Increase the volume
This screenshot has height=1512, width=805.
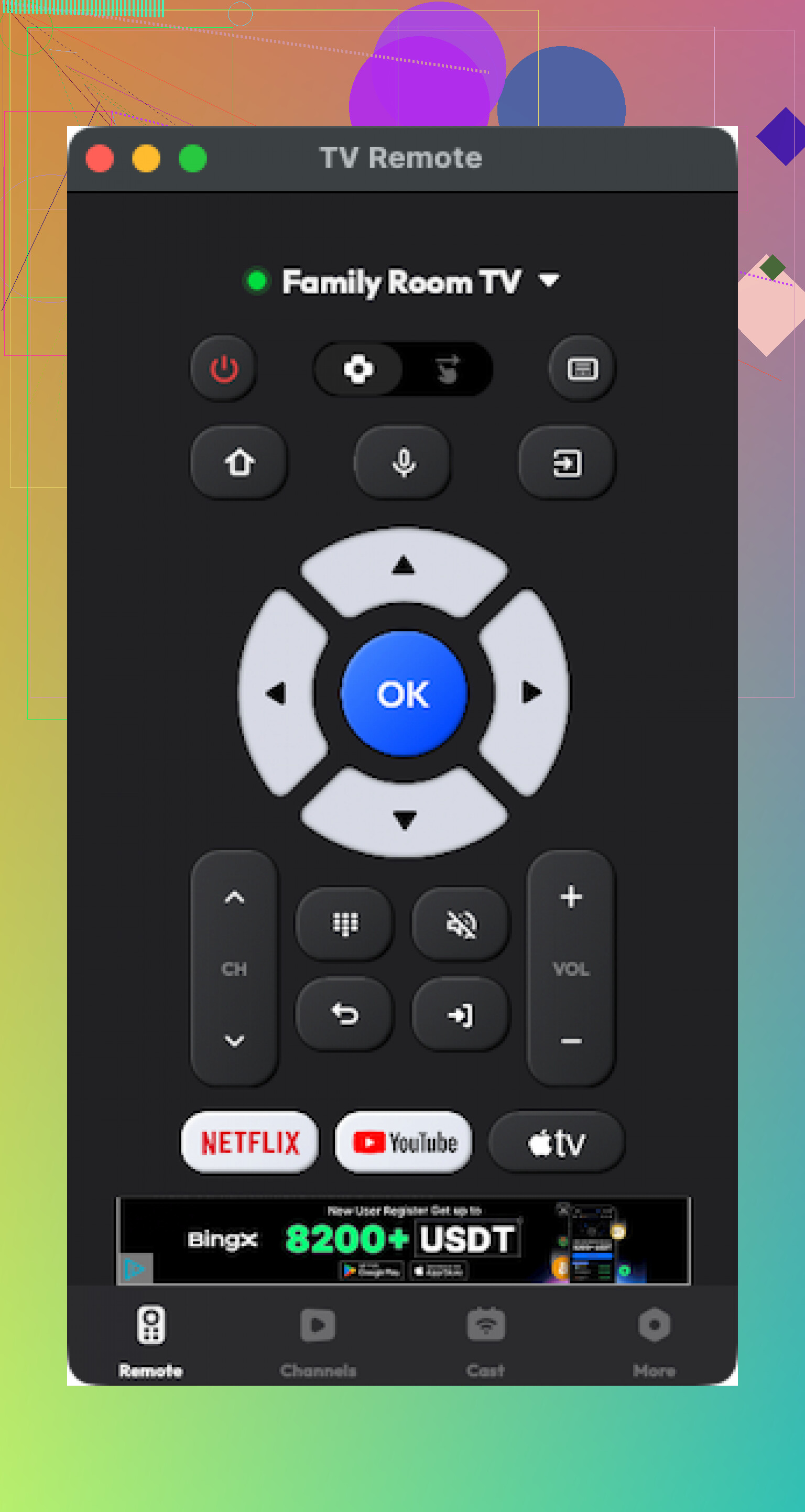coord(571,897)
